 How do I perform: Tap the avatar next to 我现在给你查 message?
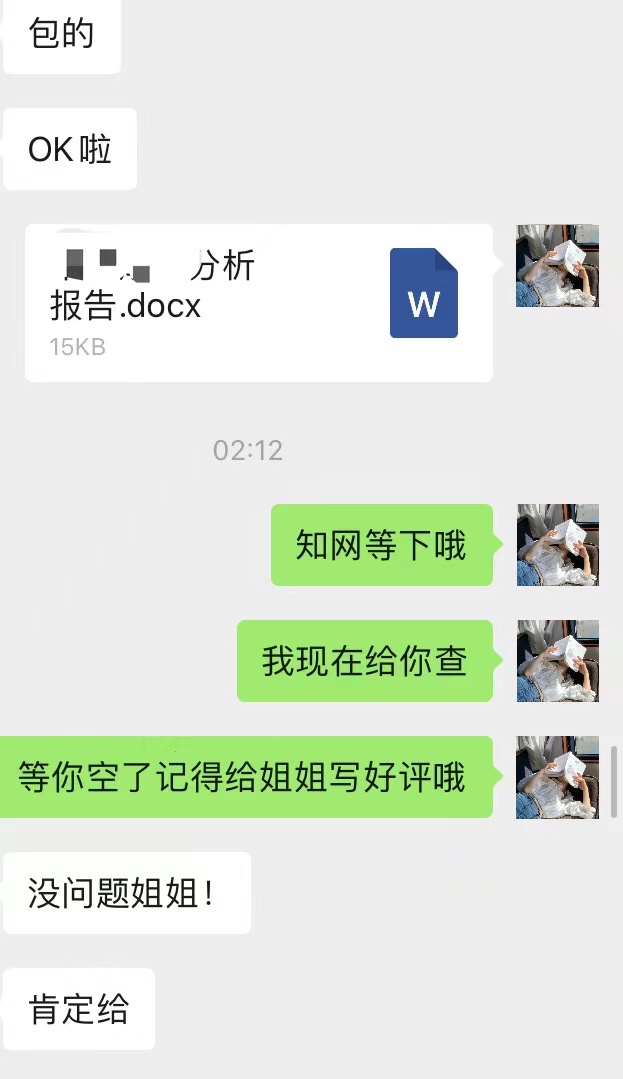tap(557, 661)
